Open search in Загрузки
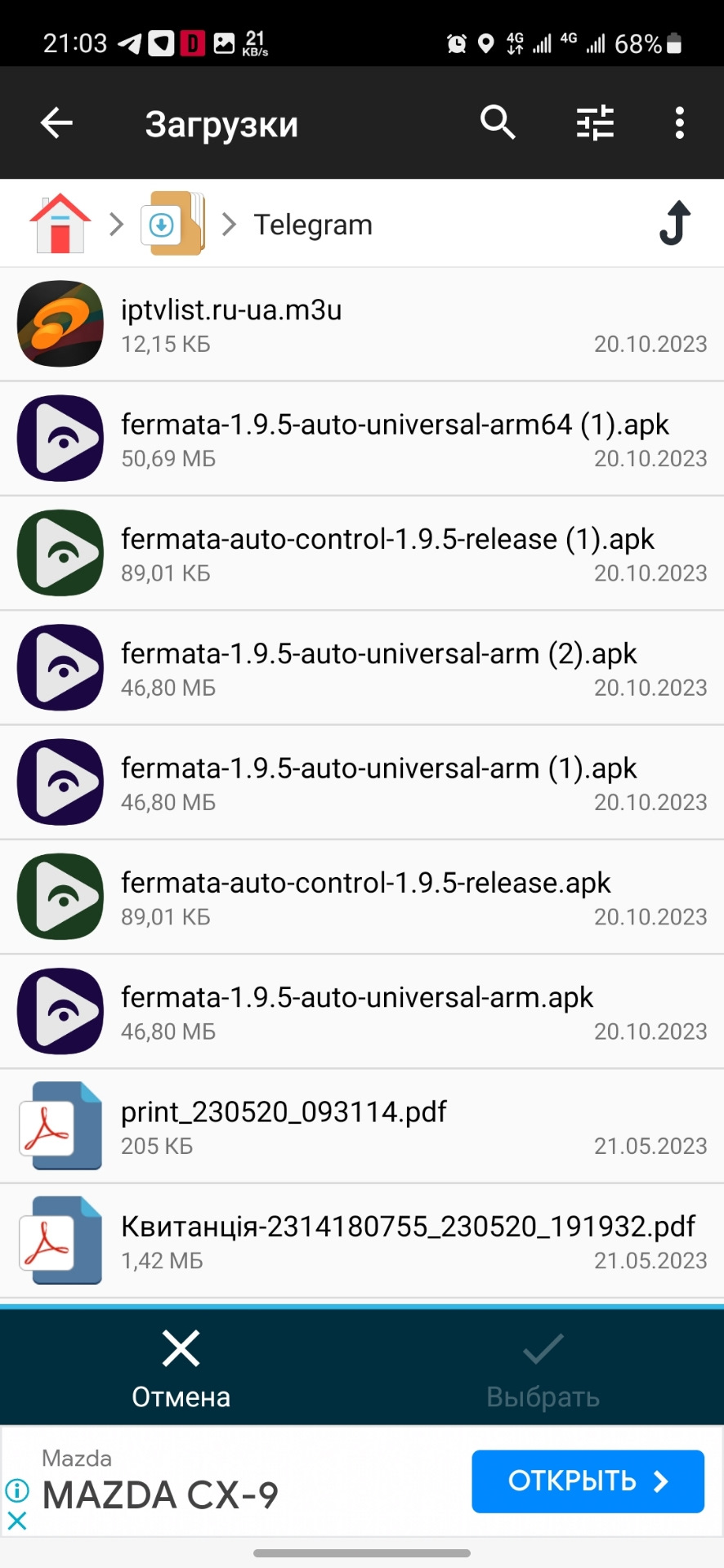 pos(497,123)
